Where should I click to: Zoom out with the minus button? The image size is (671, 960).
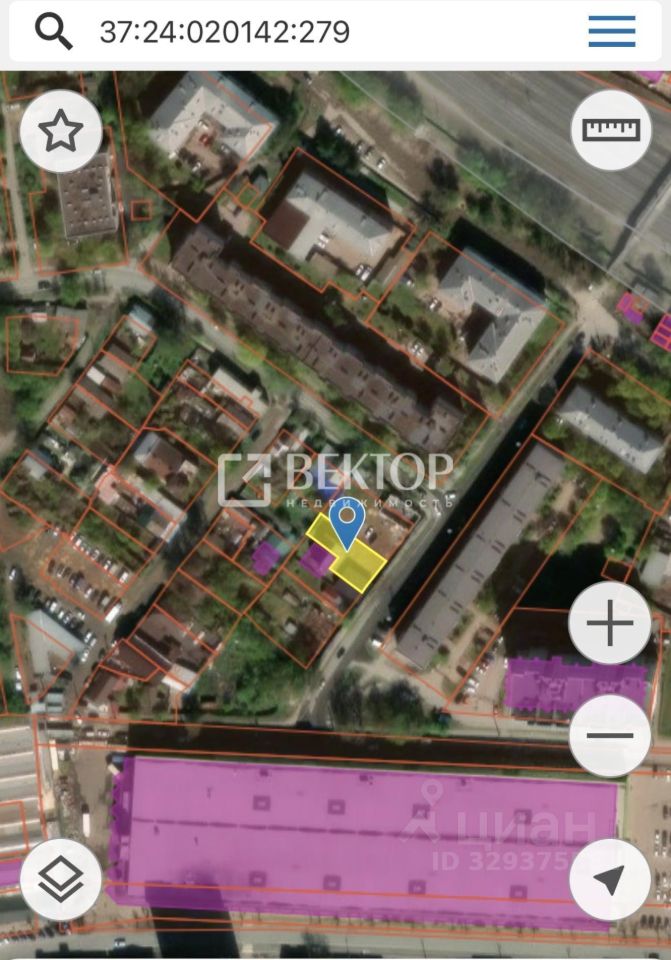610,736
